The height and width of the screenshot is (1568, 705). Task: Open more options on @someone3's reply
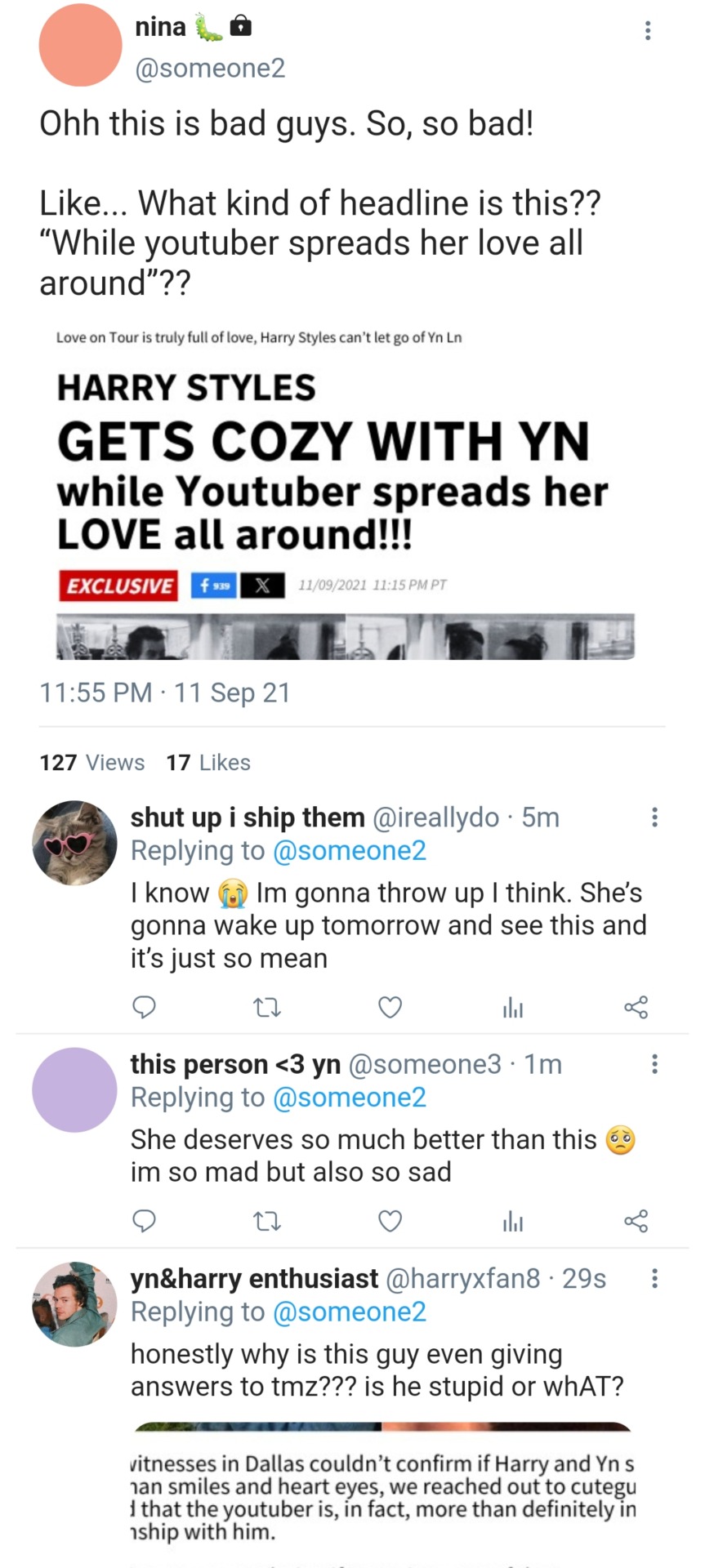tap(654, 1064)
